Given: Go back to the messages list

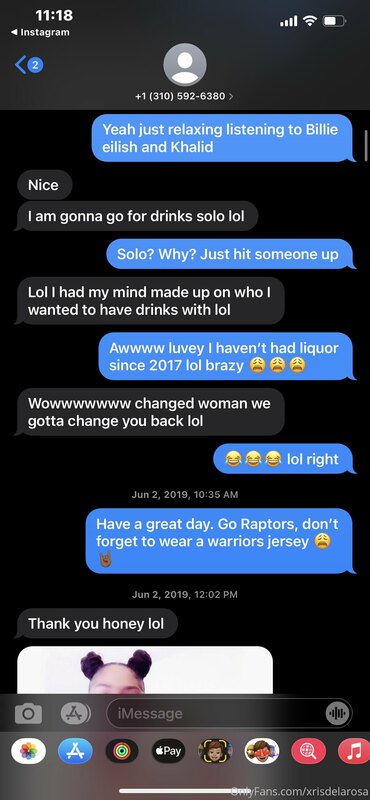Looking at the screenshot, I should [29, 65].
